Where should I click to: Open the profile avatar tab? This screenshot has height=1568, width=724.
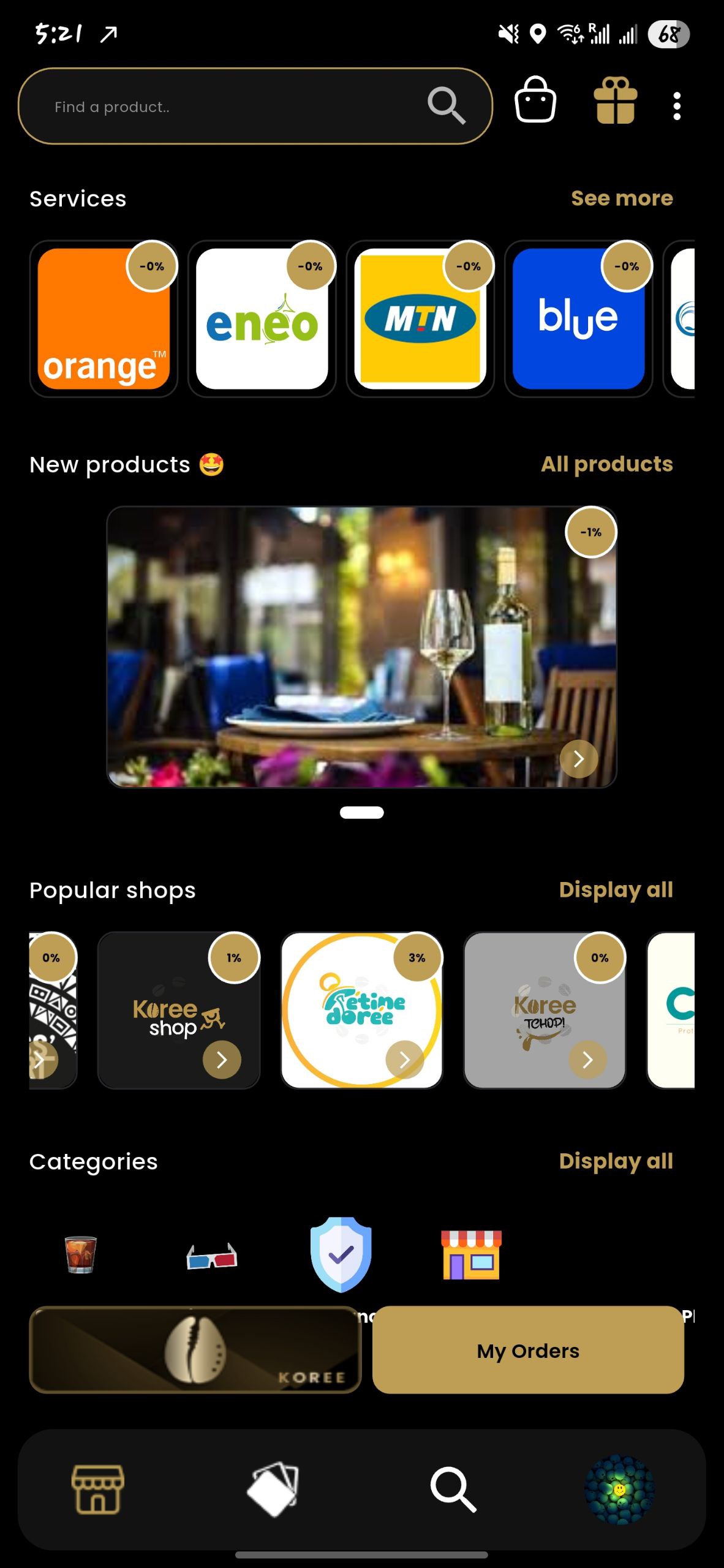pos(619,1489)
